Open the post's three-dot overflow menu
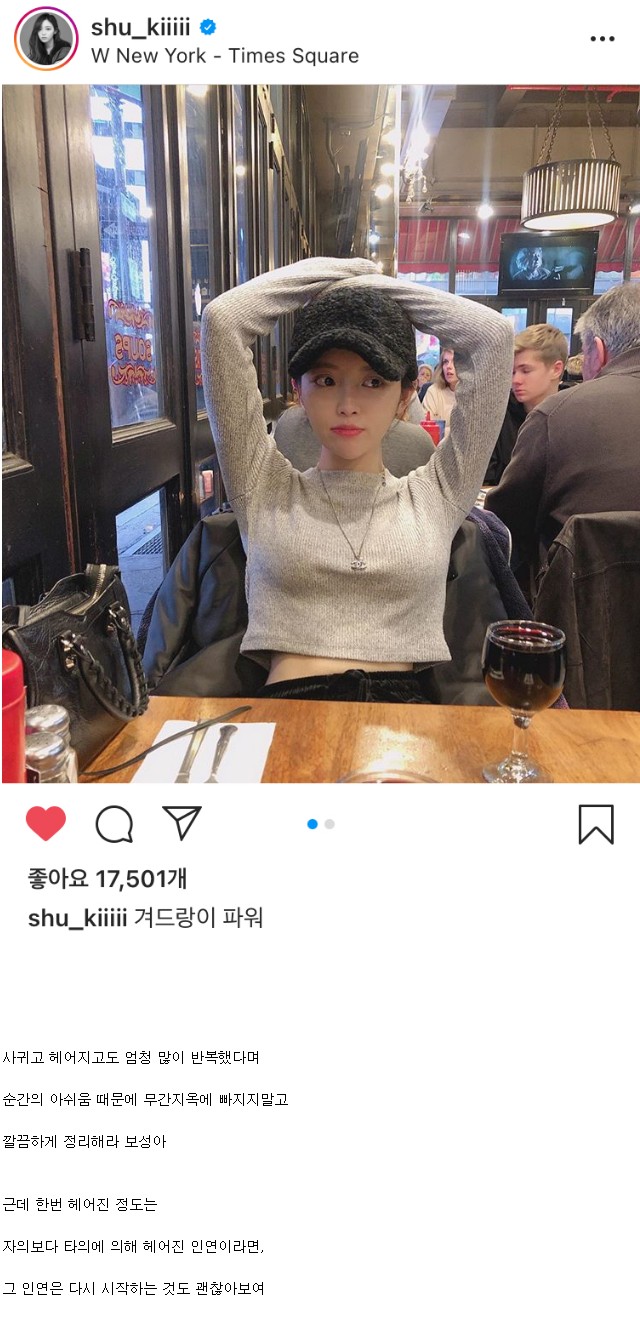The width and height of the screenshot is (640, 1333). pyautogui.click(x=602, y=39)
